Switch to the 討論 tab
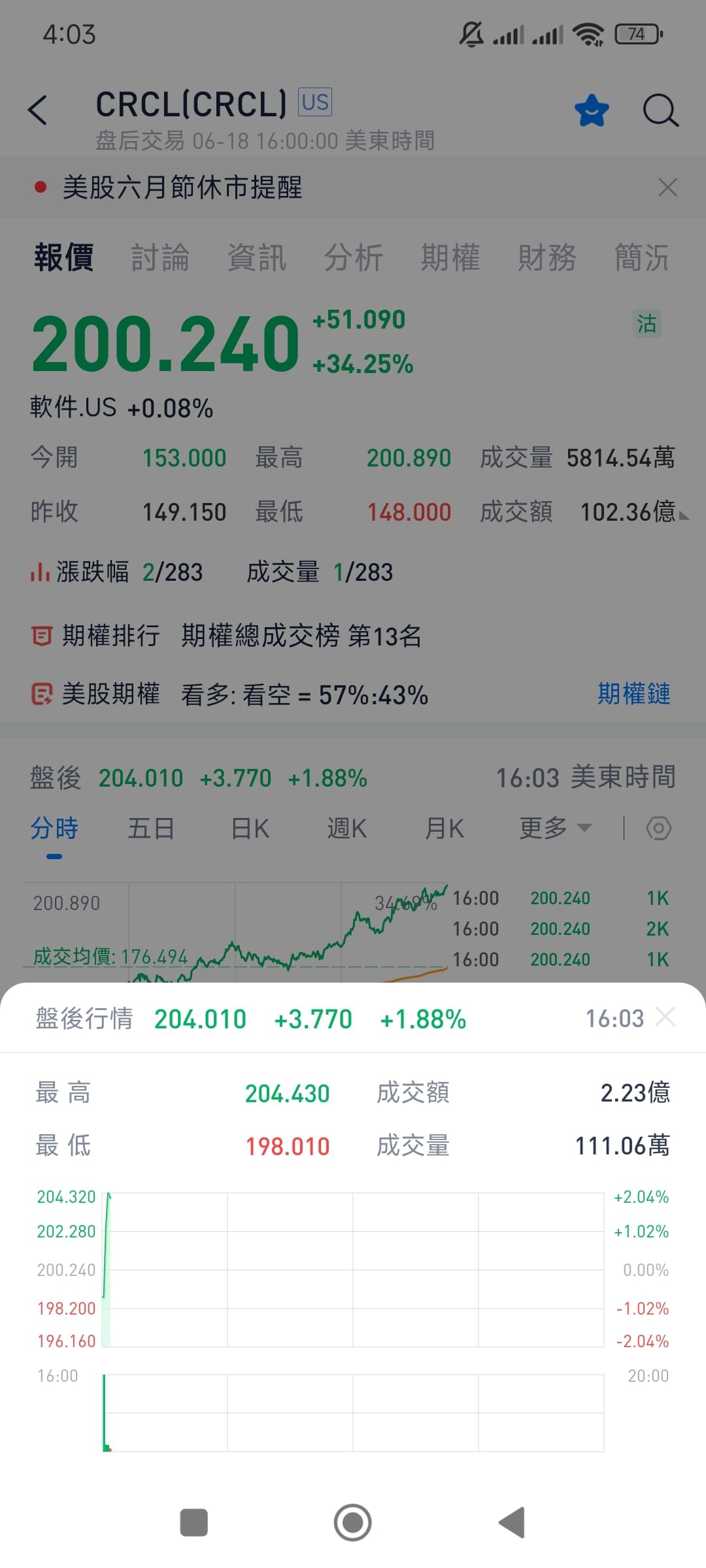The image size is (706, 1568). (x=160, y=257)
